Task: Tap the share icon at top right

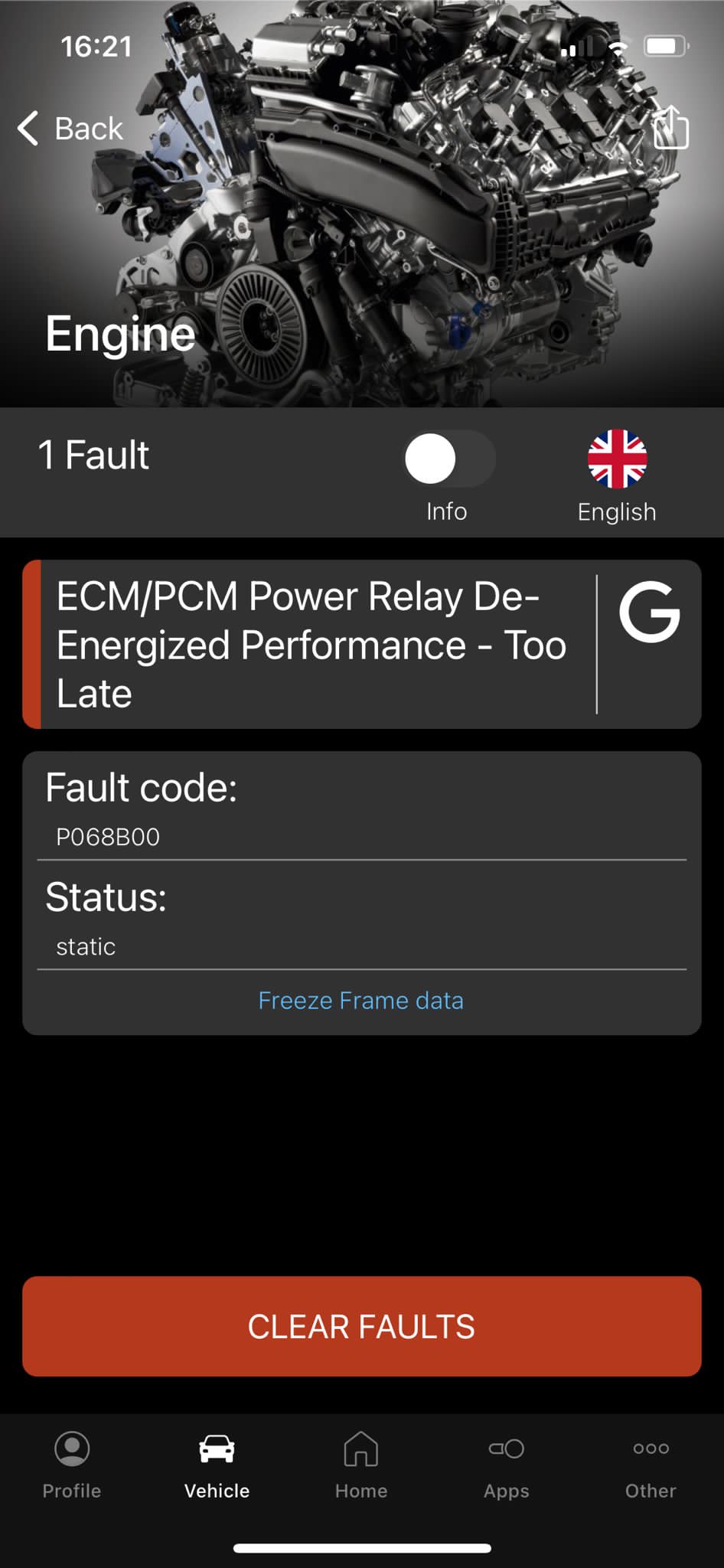Action: coord(672,129)
